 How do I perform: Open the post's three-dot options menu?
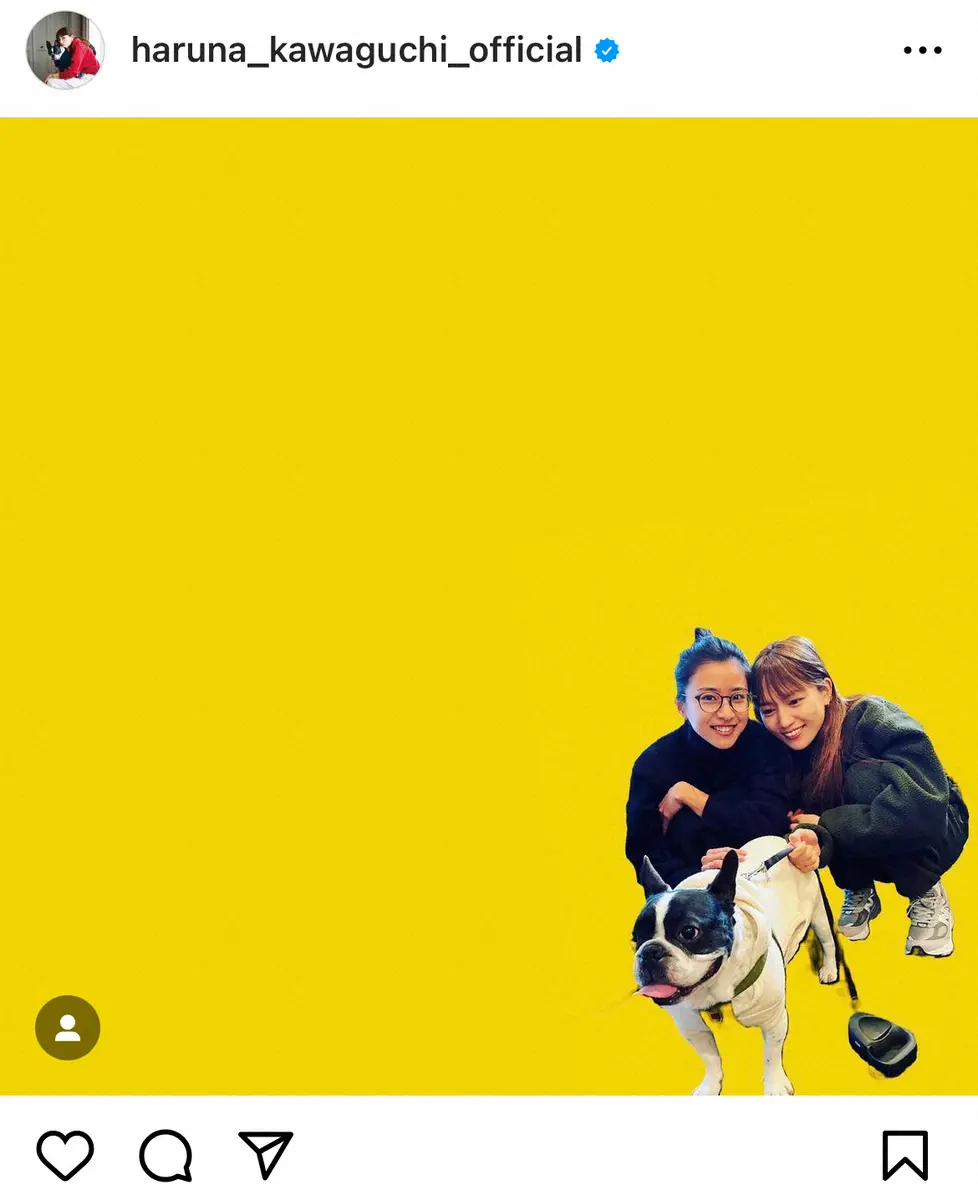pos(921,50)
